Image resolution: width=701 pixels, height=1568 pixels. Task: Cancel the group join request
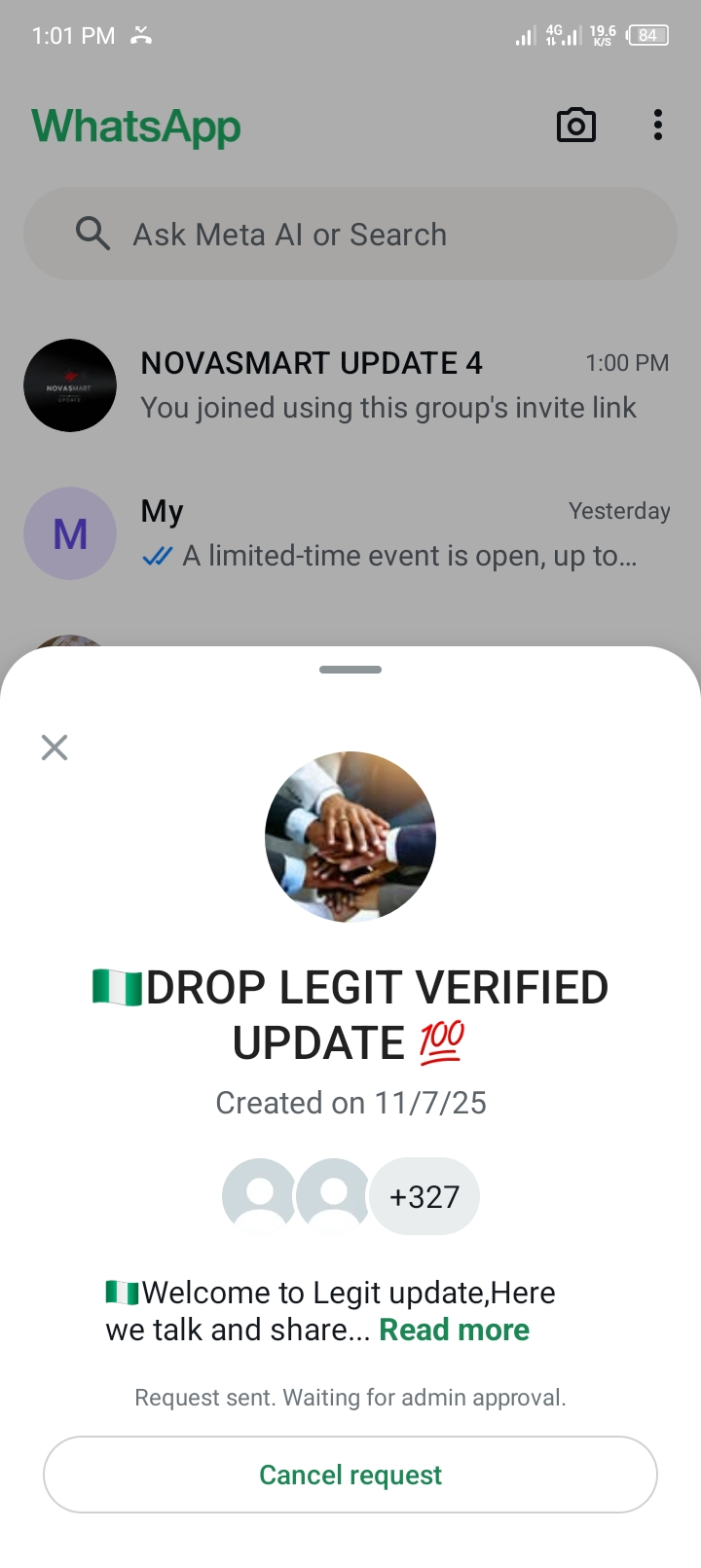pos(350,1475)
